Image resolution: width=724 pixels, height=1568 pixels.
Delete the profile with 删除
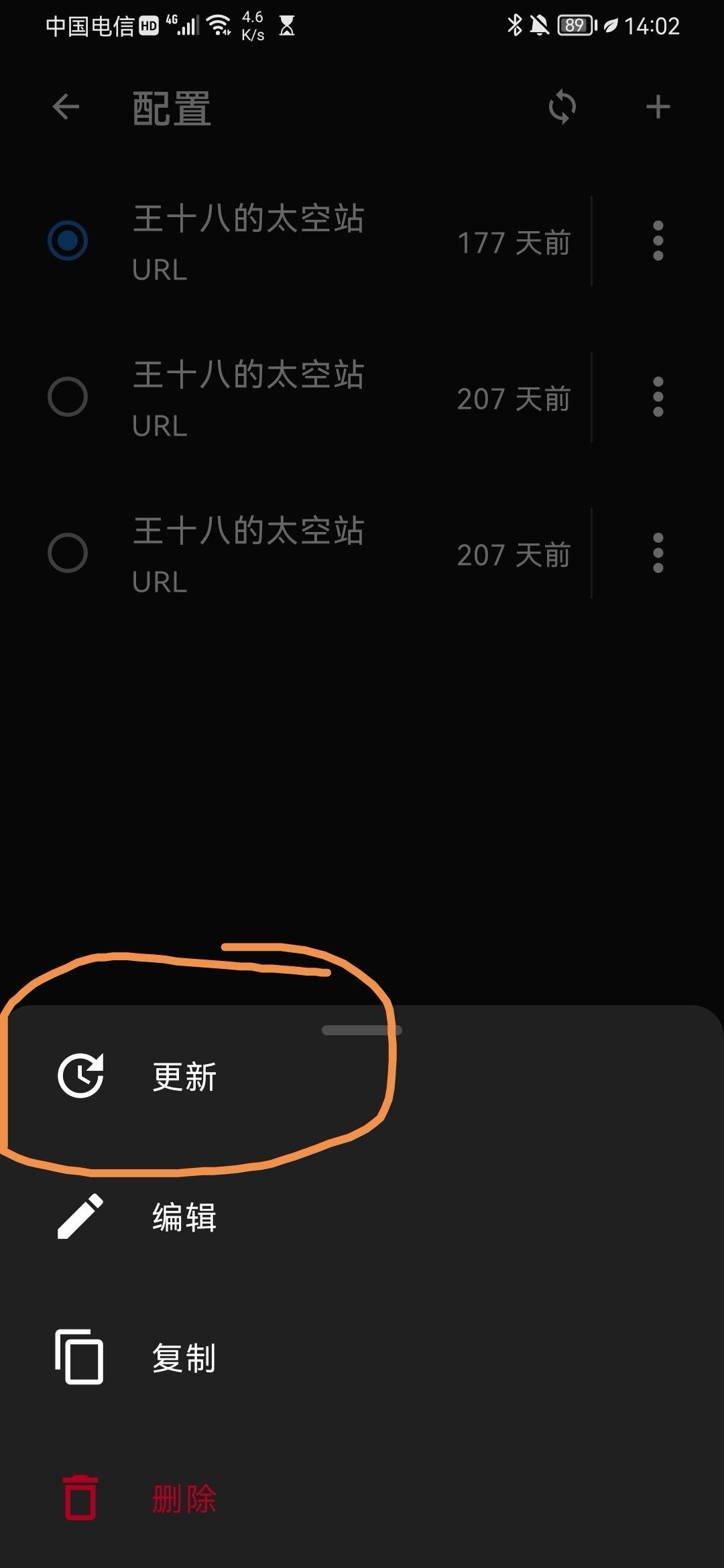pos(184,1499)
